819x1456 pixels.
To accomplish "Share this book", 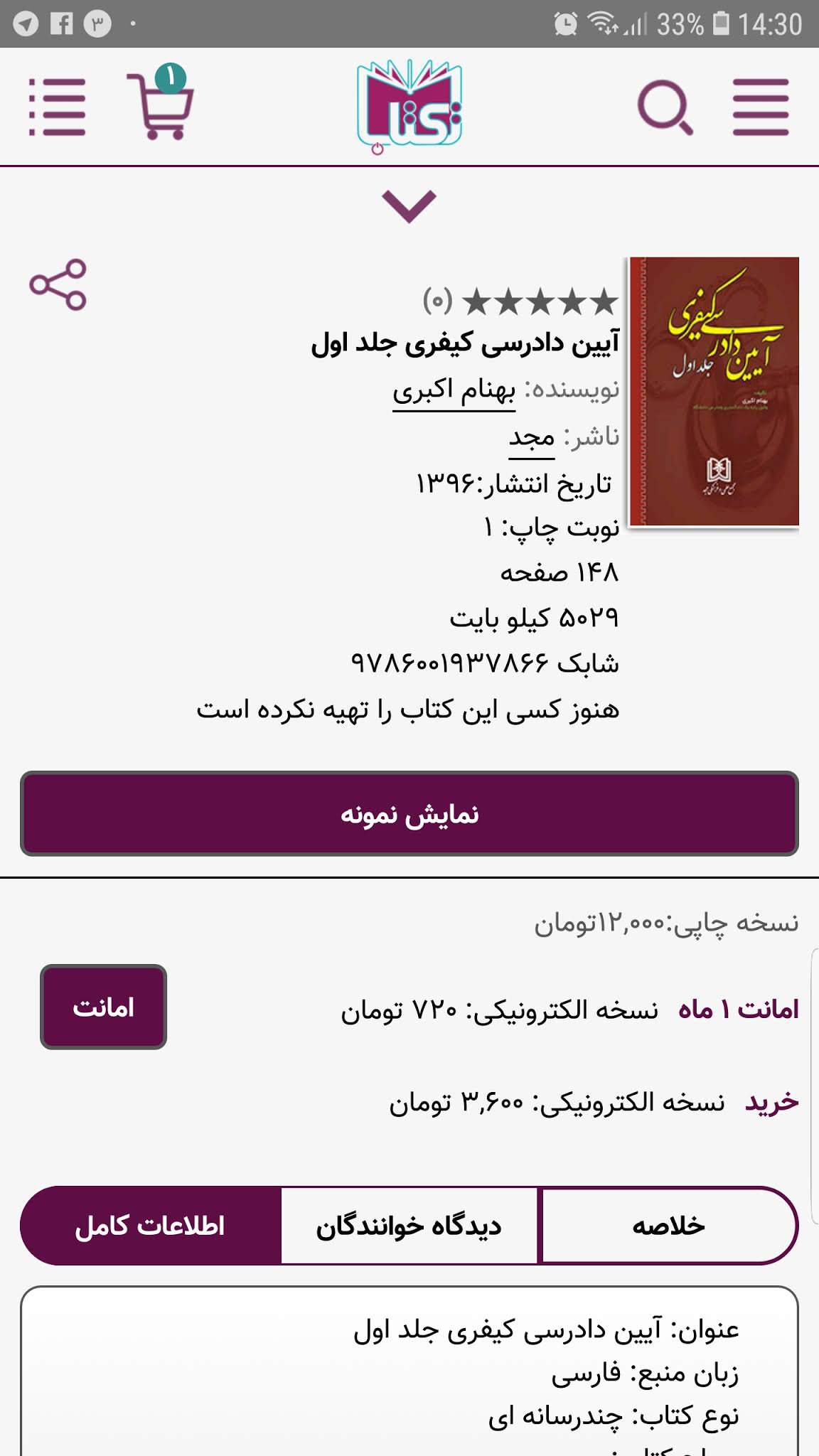I will tap(58, 284).
